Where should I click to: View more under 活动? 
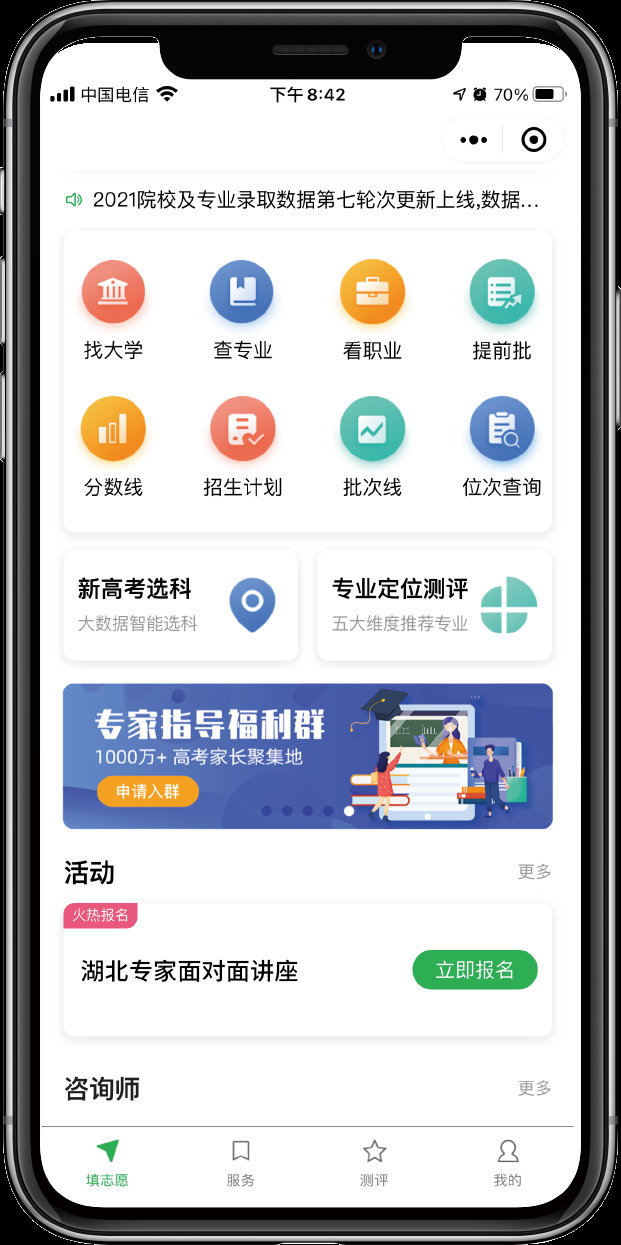pos(534,872)
